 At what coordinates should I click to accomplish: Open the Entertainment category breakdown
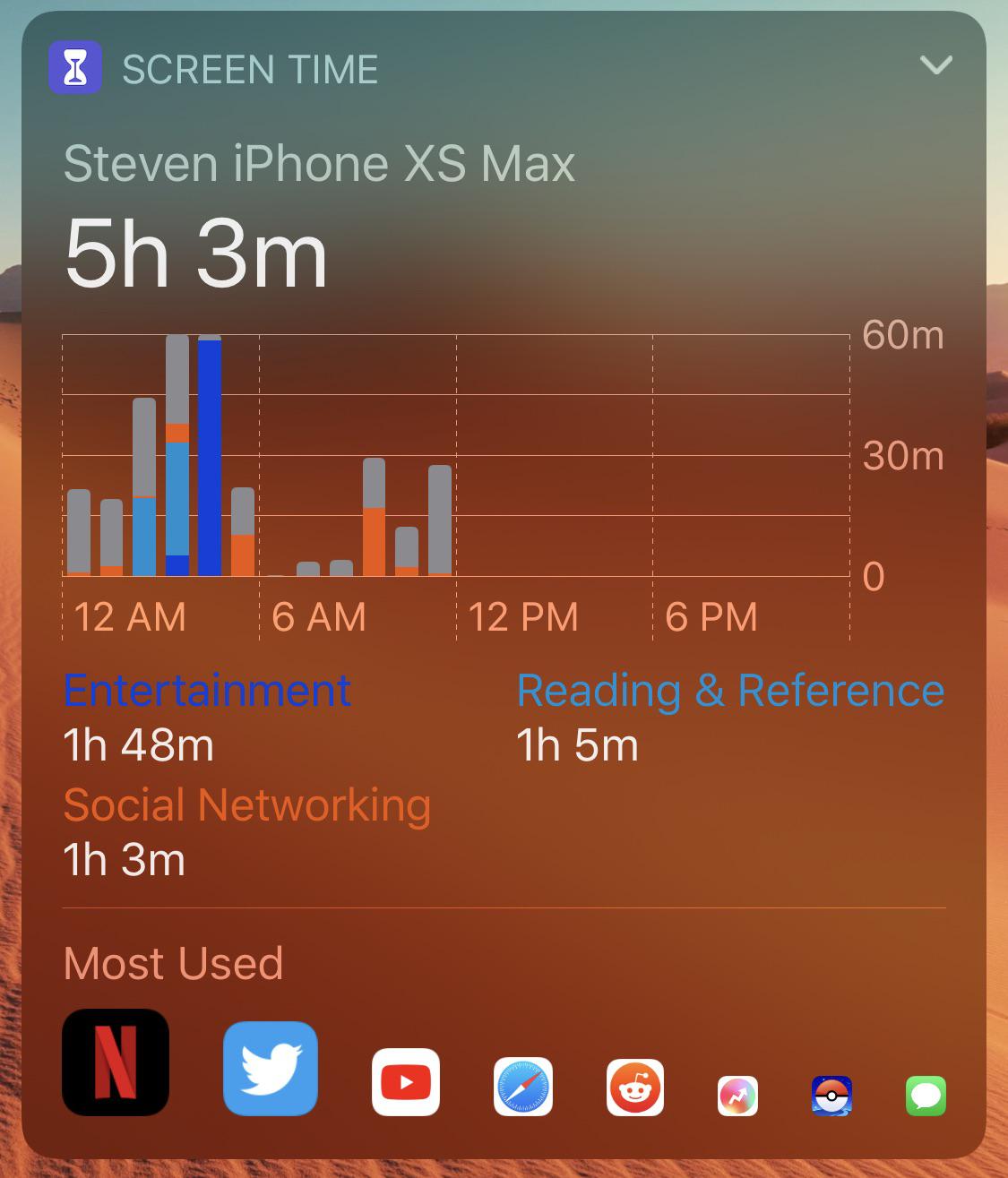coord(206,690)
